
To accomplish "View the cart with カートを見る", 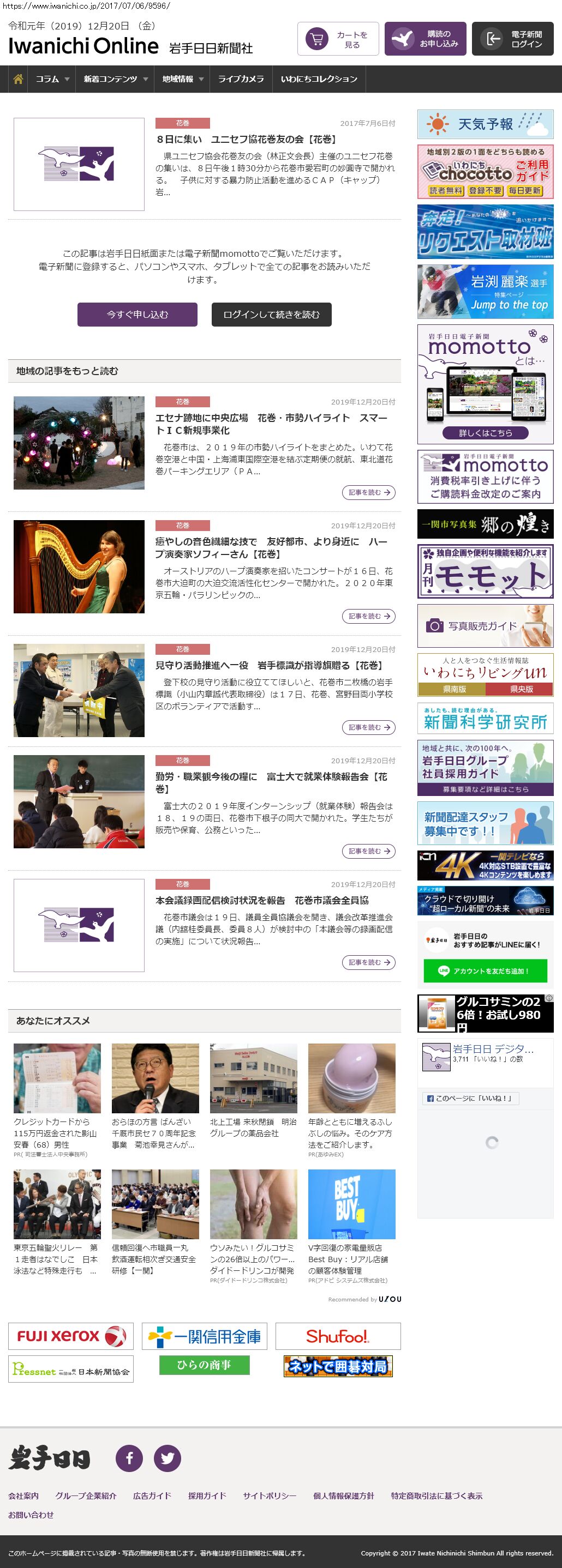I will pos(338,39).
